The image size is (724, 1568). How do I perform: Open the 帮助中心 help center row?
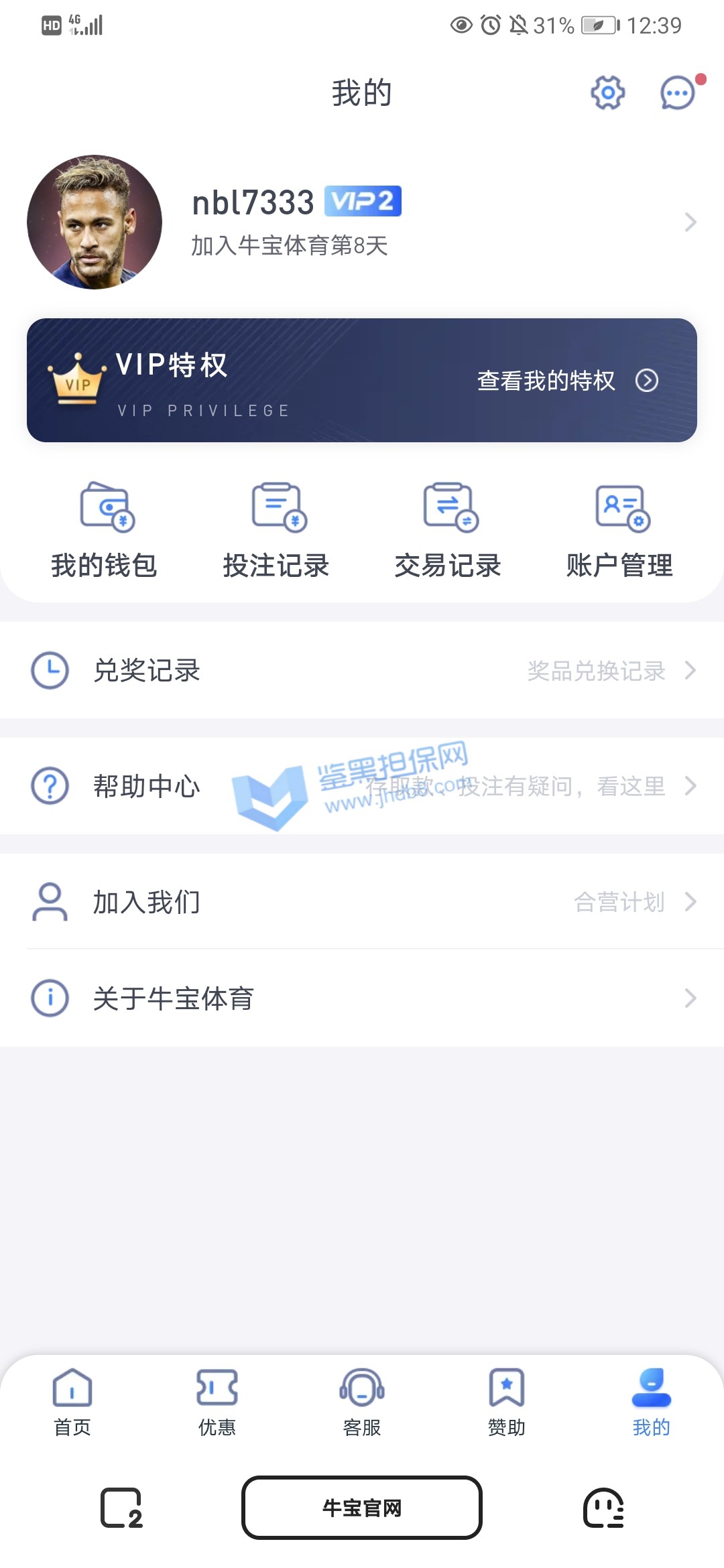pos(362,786)
